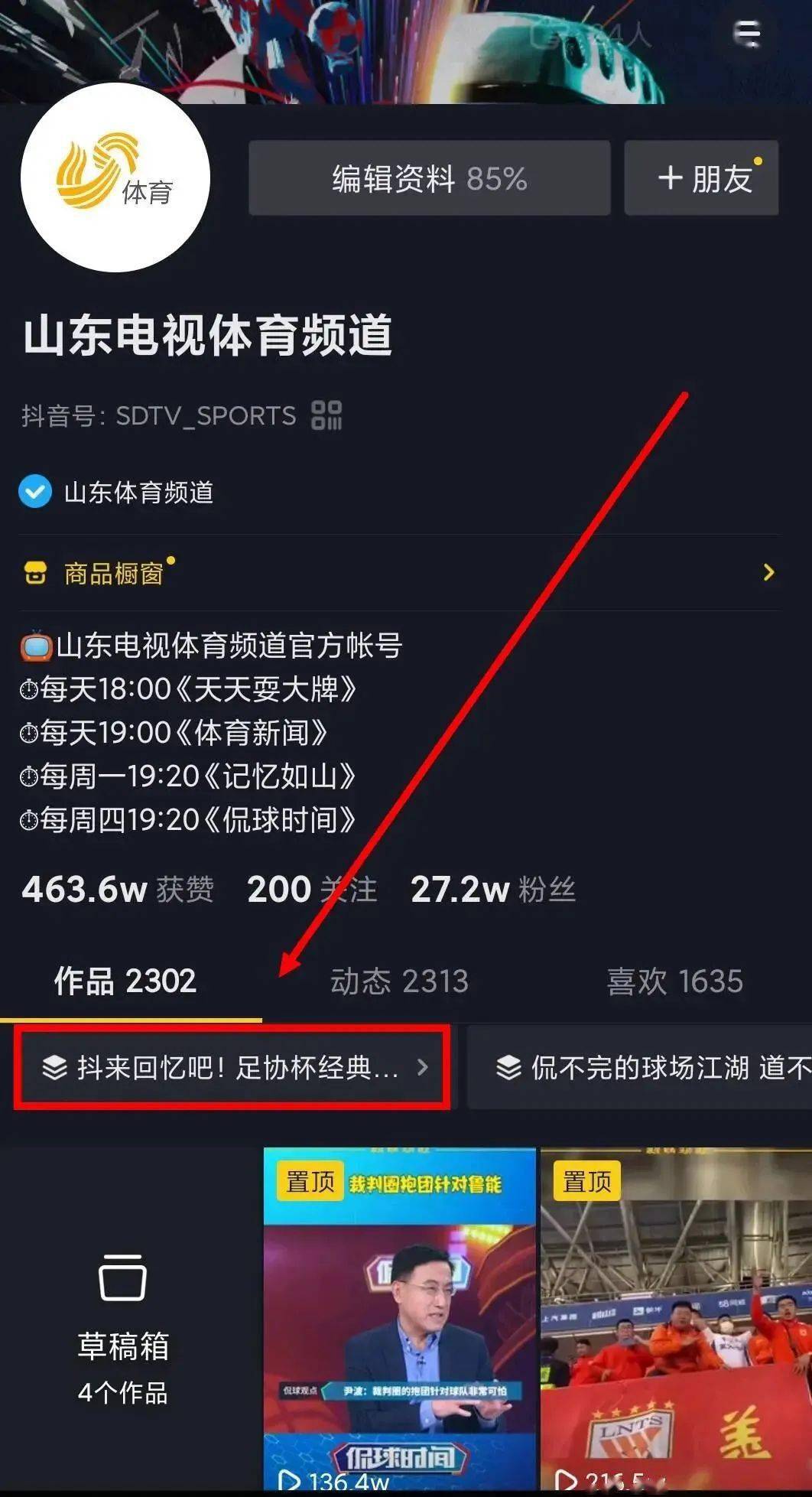View 463.6w 获赞 likes count
The height and width of the screenshot is (1497, 812).
pyautogui.click(x=118, y=889)
